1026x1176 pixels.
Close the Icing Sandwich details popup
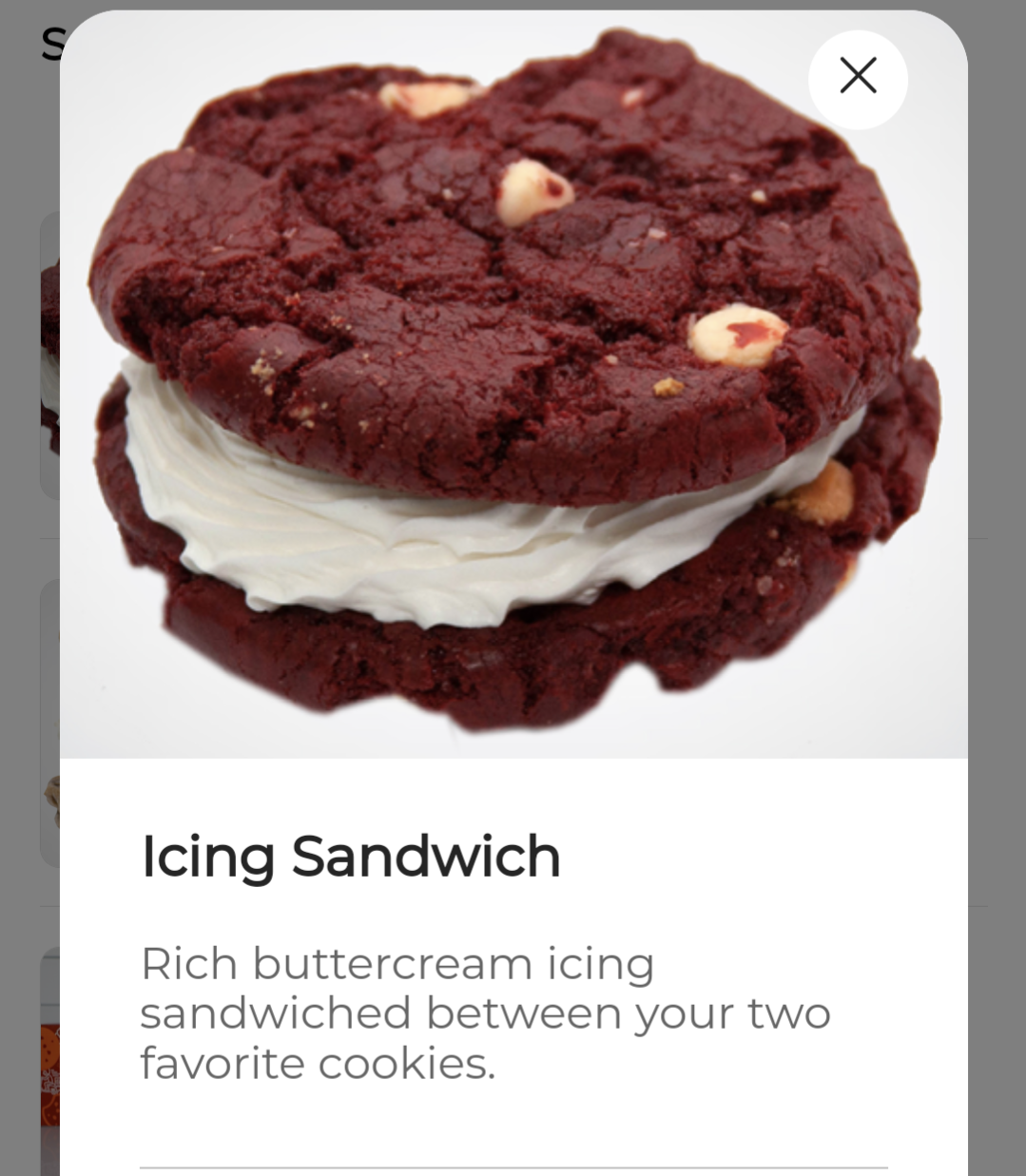858,78
